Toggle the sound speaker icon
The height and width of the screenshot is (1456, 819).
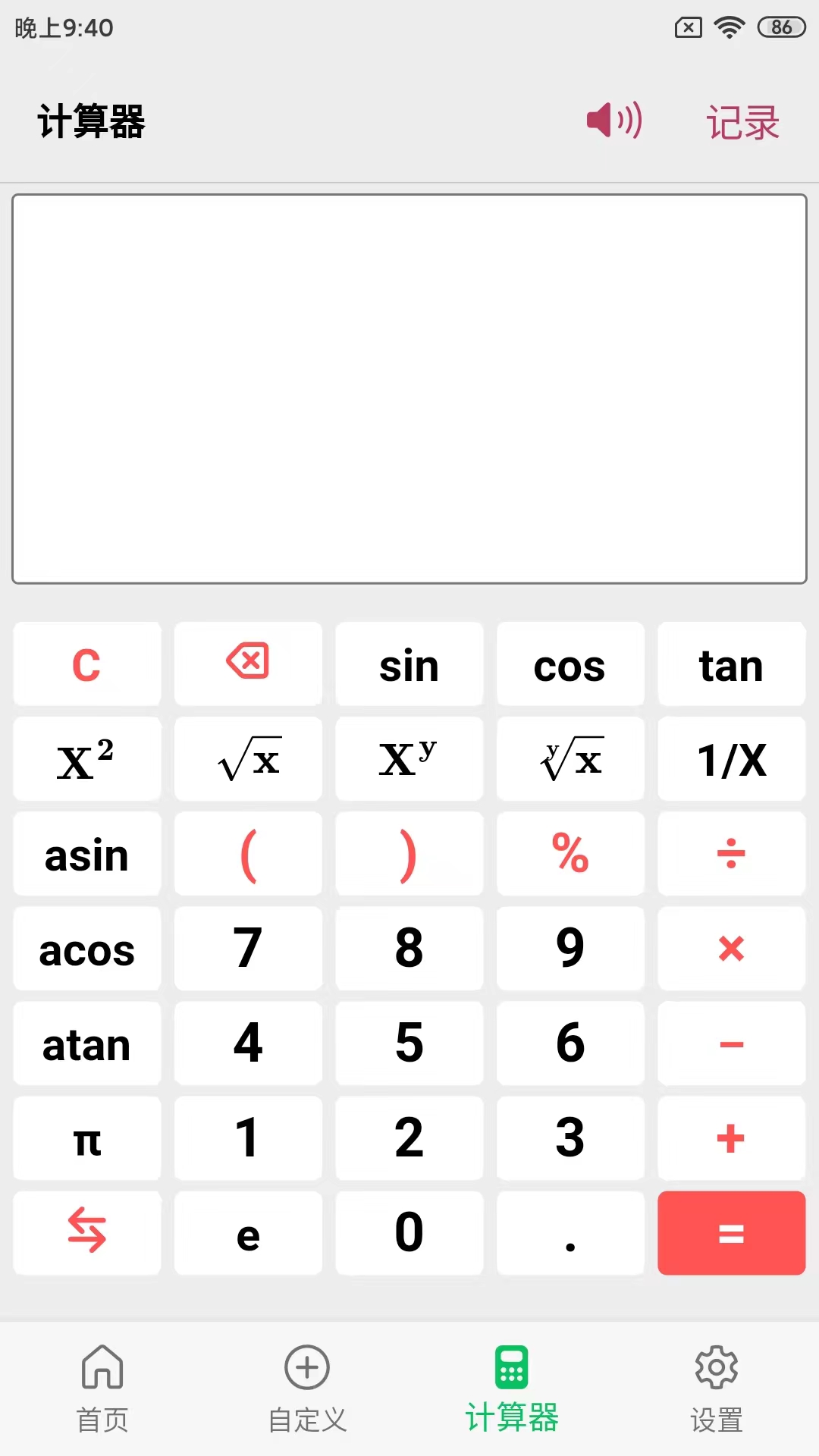pos(614,121)
